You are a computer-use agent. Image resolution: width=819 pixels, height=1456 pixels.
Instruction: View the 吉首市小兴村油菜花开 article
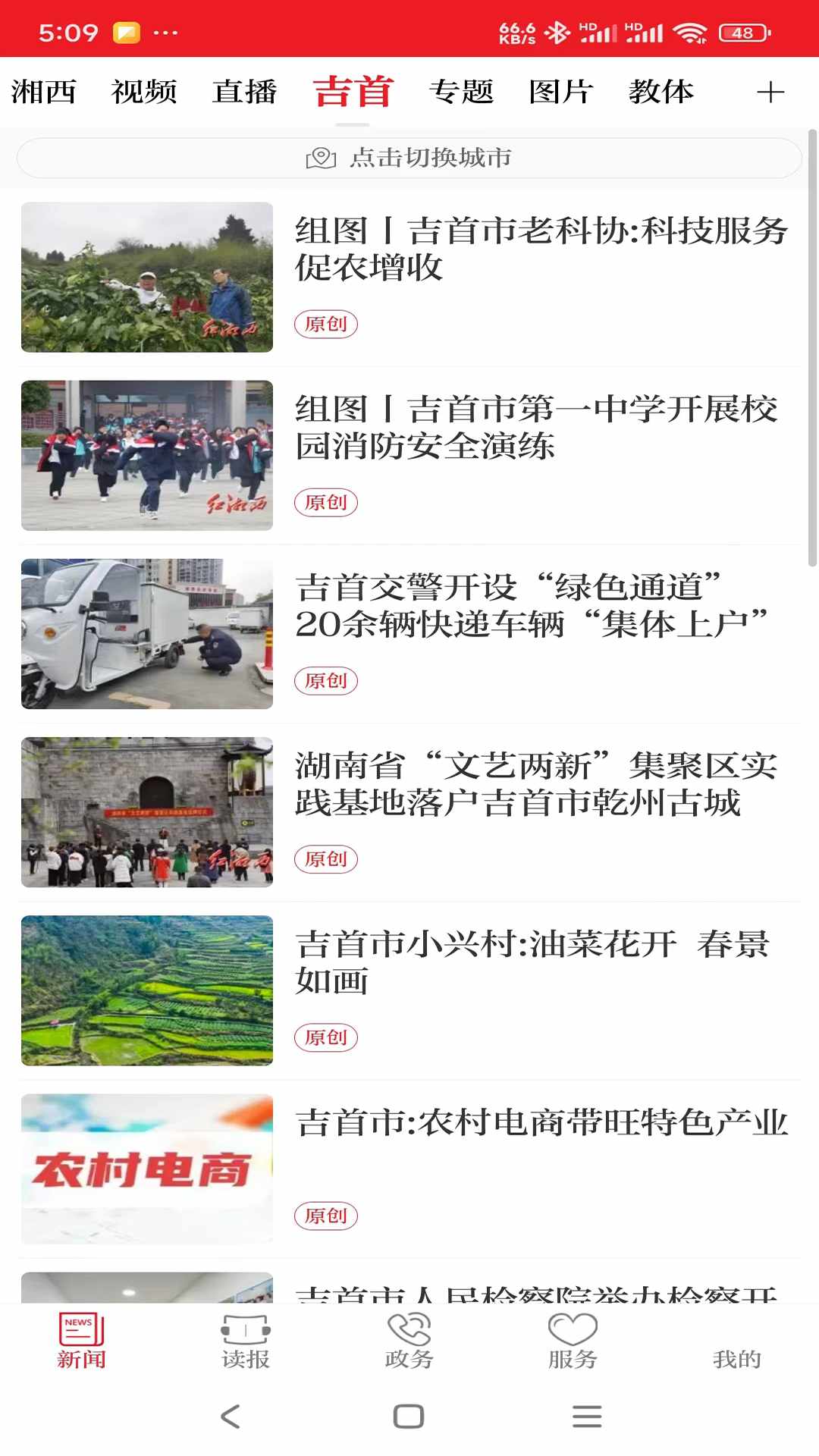click(x=532, y=962)
